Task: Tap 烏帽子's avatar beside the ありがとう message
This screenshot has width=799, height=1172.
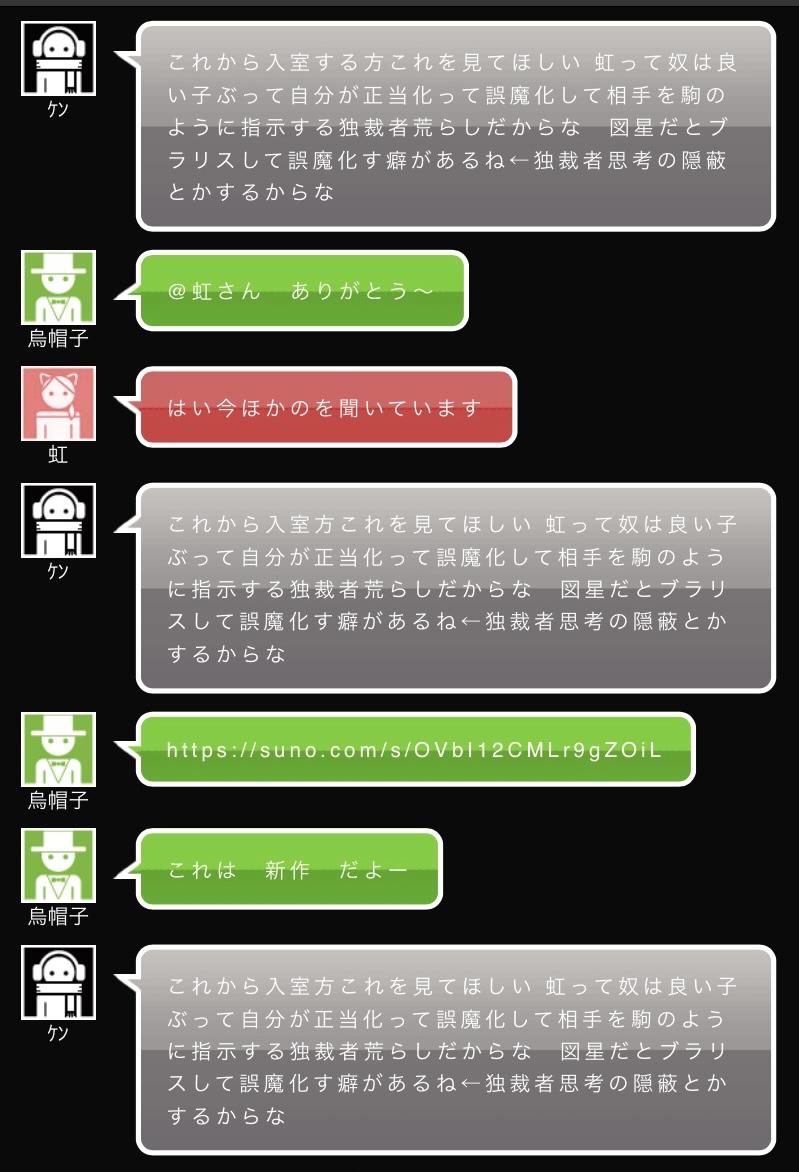Action: (58, 288)
